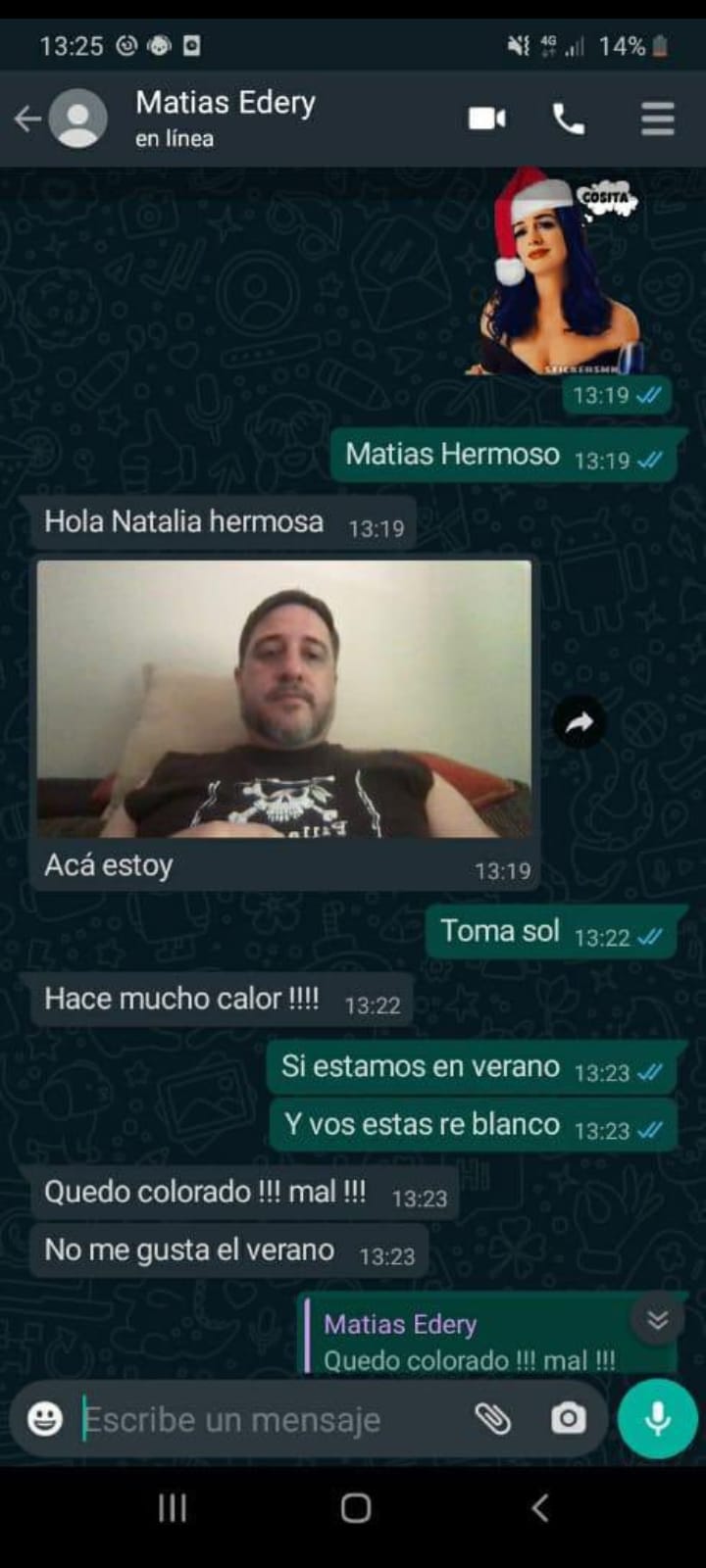Image resolution: width=706 pixels, height=1568 pixels.
Task: Open the camera from the message bar
Action: point(568,1418)
